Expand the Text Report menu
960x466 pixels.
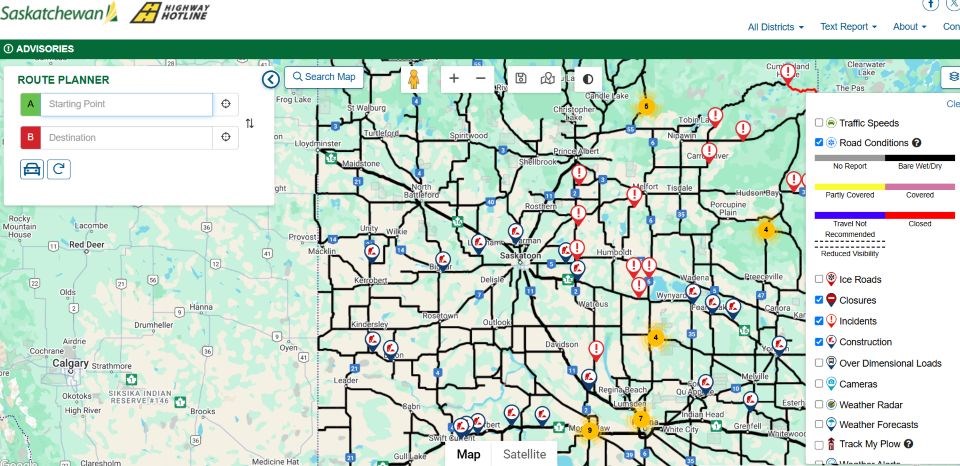pos(848,27)
